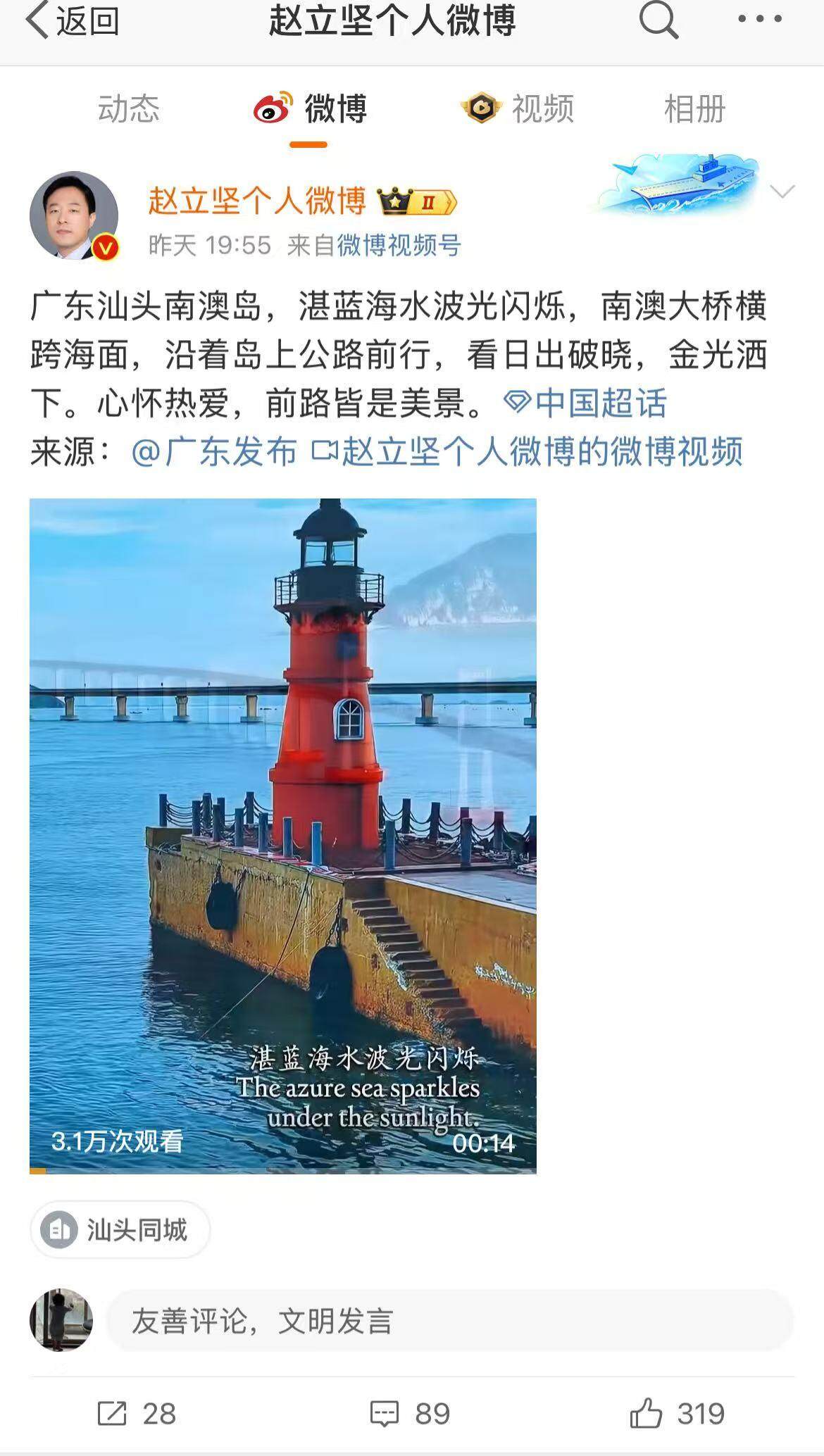824x1456 pixels.
Task: Tap the 友善评论，文明发言 comment box
Action: (x=451, y=1321)
